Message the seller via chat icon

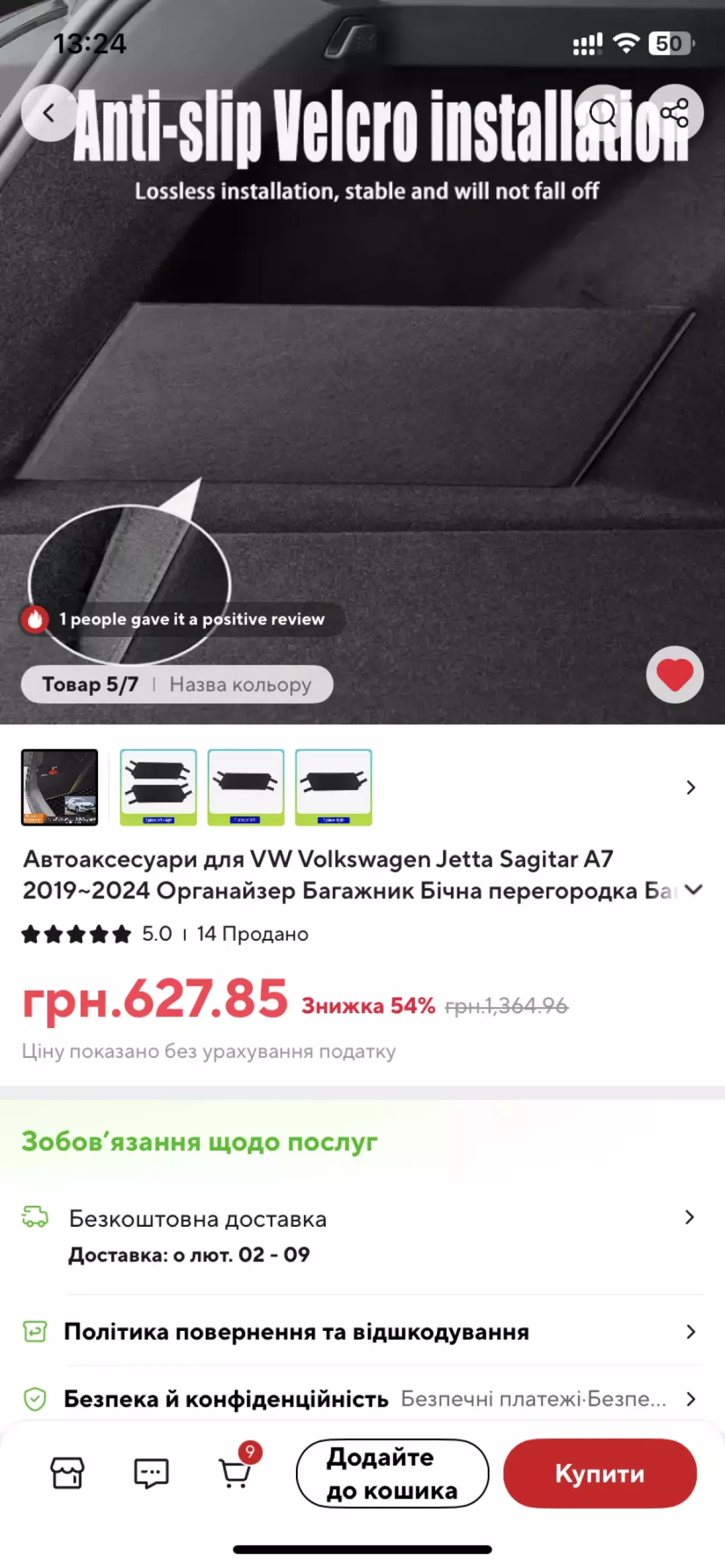coord(151,1473)
